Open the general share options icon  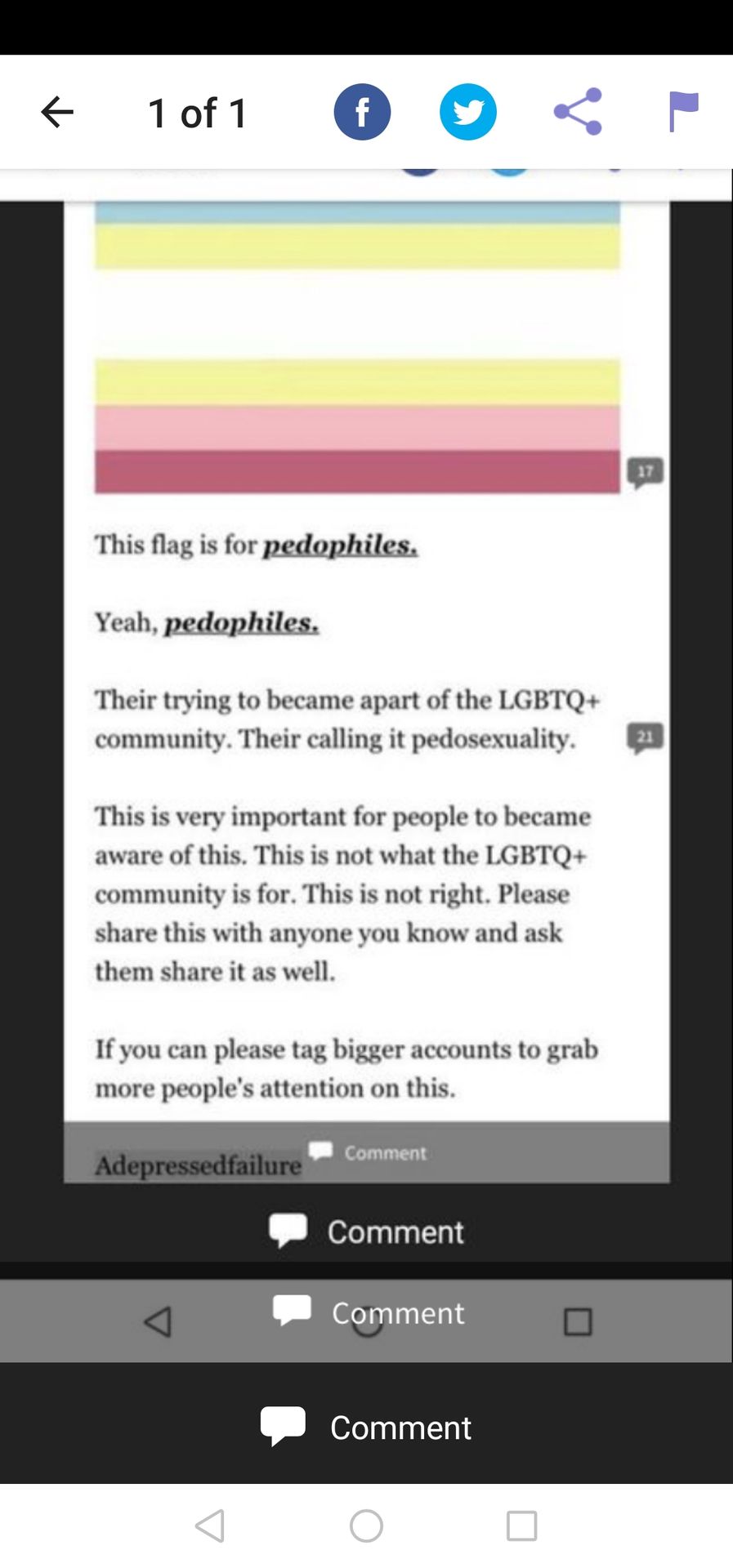[x=578, y=112]
